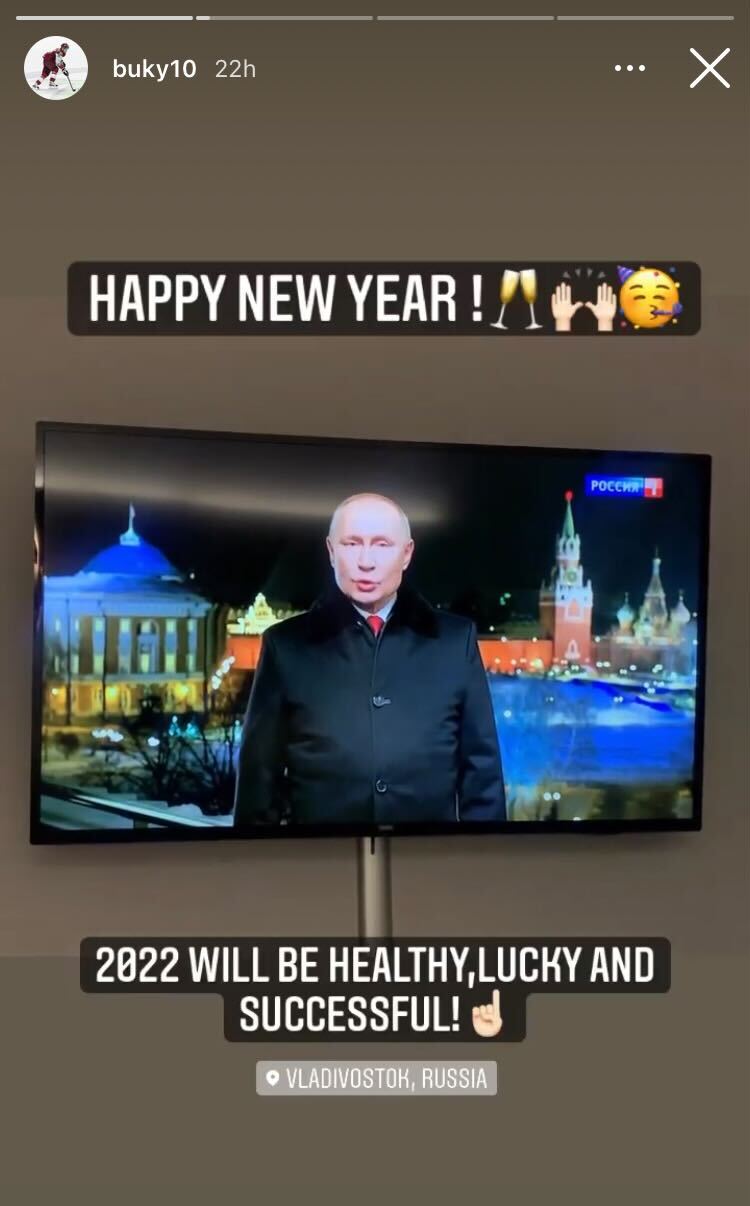Screen dimensions: 750x1206
Task: Open buky10's profile picture
Action: [x=55, y=68]
